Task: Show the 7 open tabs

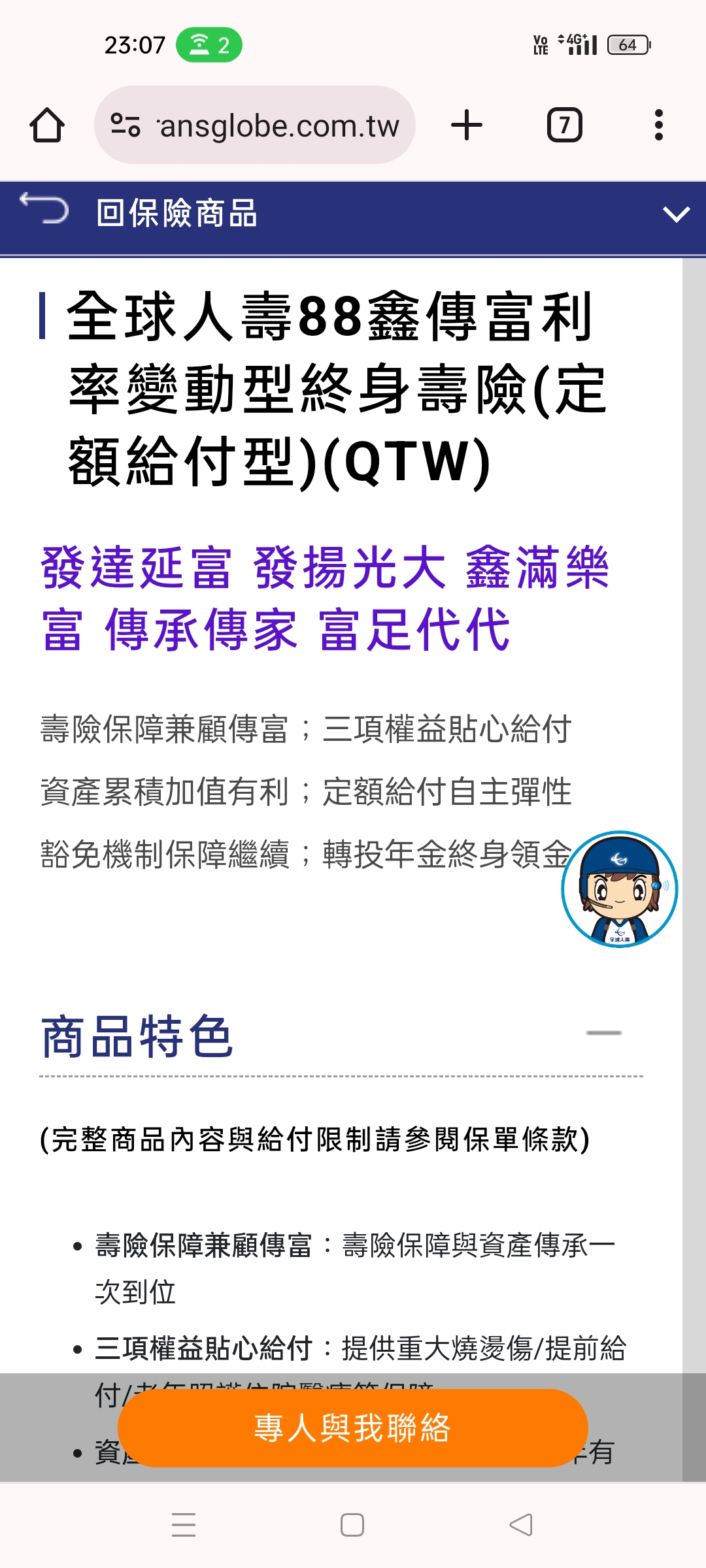Action: [564, 125]
